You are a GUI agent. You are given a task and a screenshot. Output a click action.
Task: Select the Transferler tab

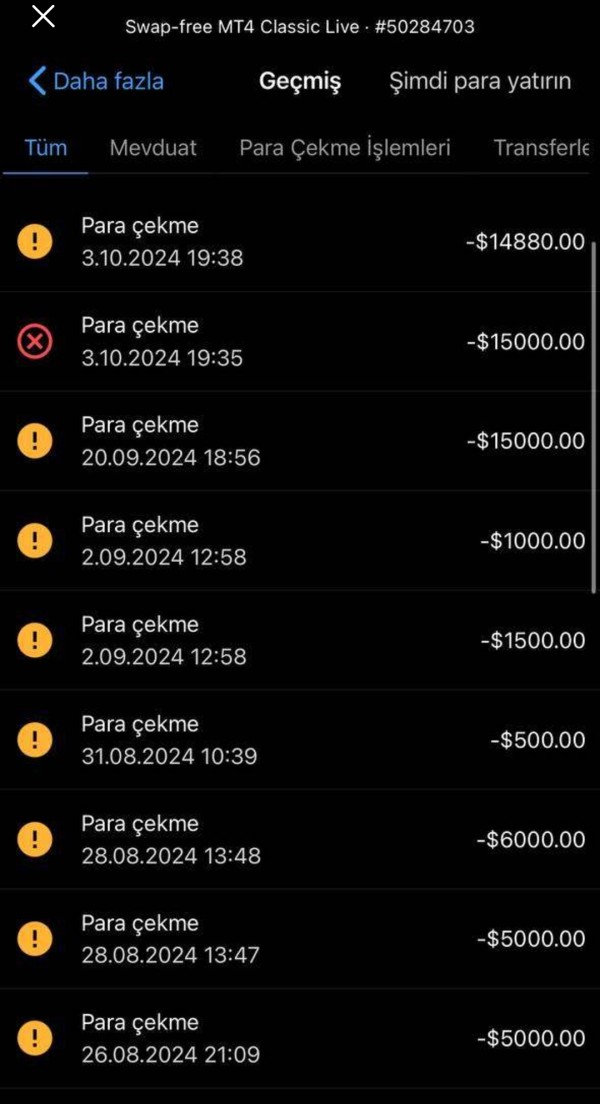(x=541, y=148)
